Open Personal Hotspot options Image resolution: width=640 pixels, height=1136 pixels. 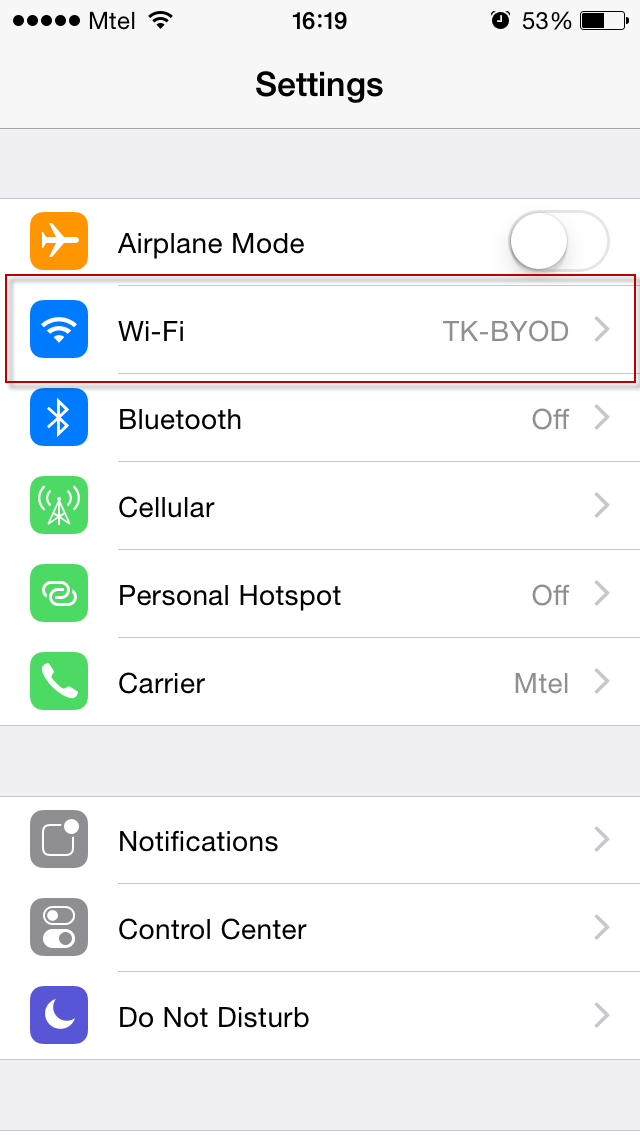point(320,594)
